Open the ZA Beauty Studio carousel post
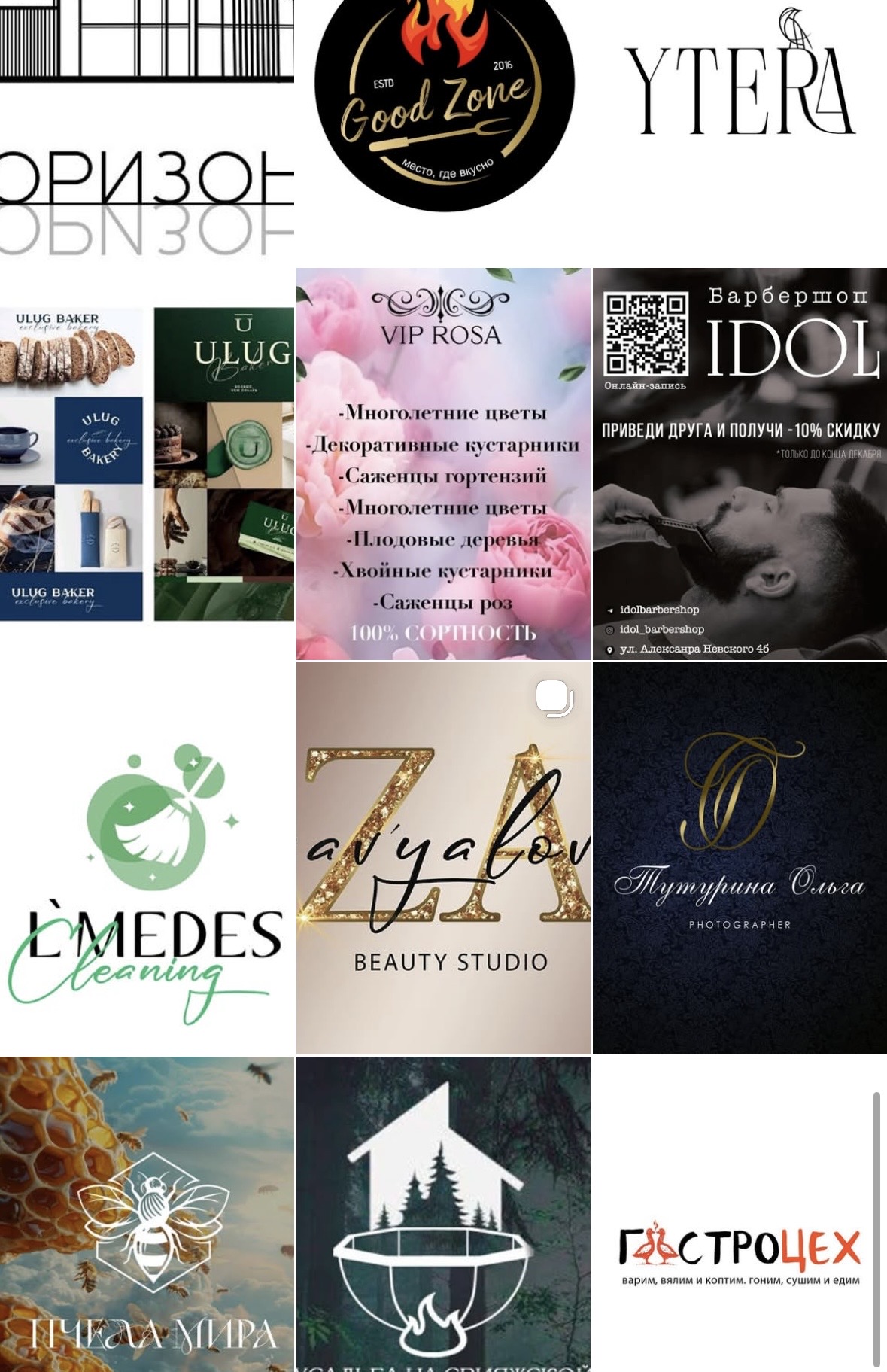 443,858
